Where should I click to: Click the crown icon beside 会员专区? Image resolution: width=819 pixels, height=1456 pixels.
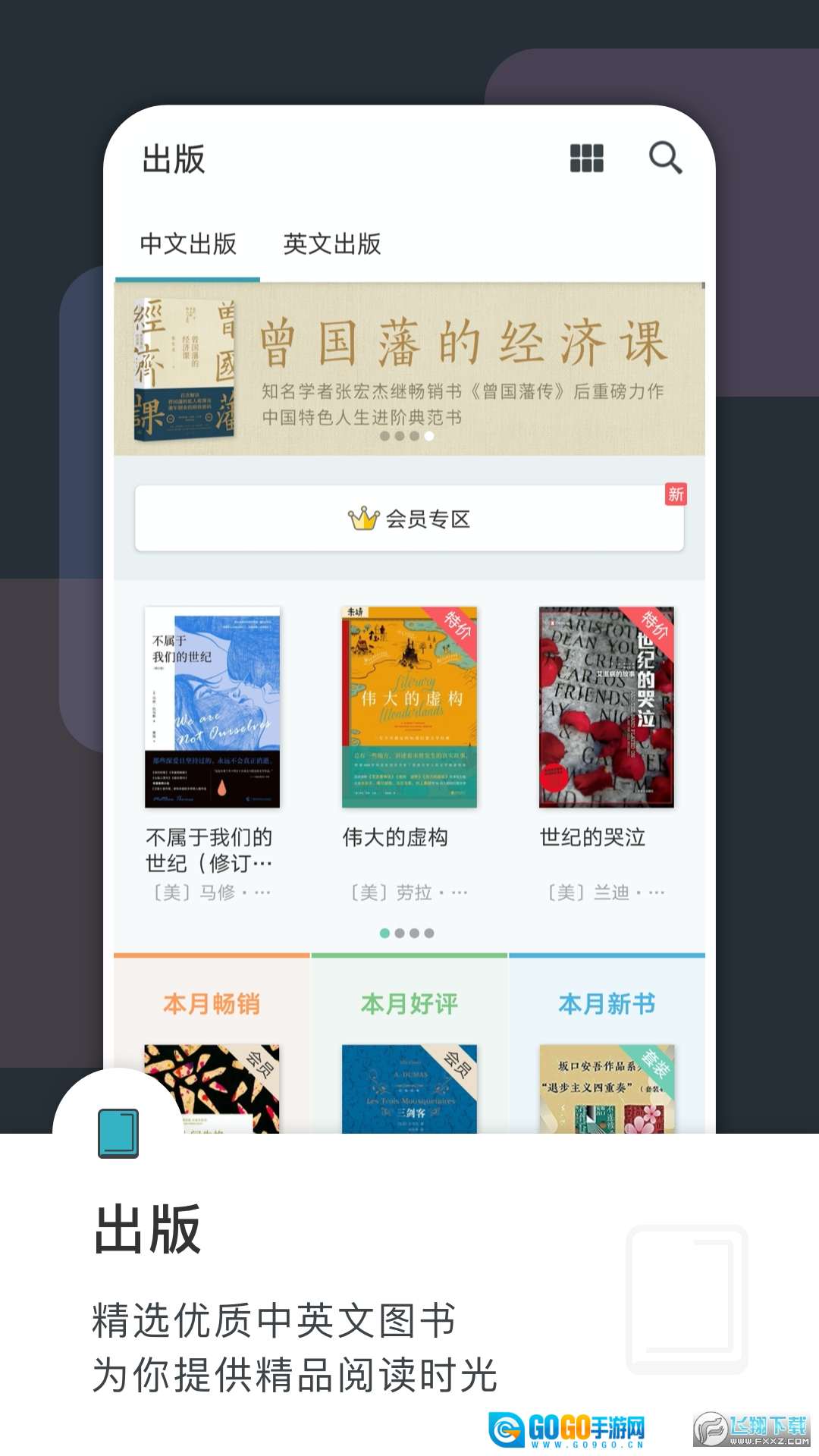coord(362,519)
